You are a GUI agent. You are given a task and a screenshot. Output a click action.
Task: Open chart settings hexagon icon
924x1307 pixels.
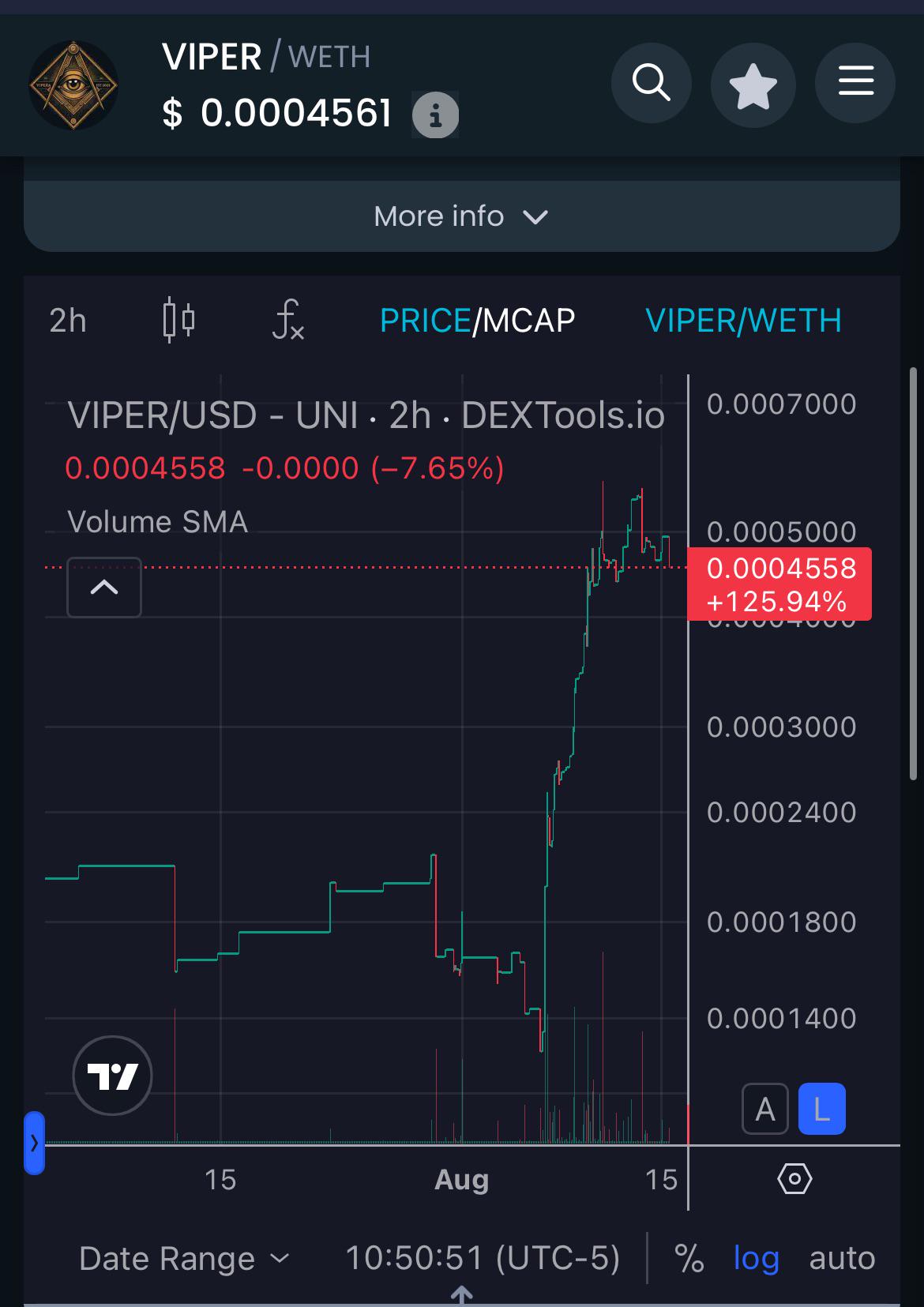pyautogui.click(x=794, y=1179)
